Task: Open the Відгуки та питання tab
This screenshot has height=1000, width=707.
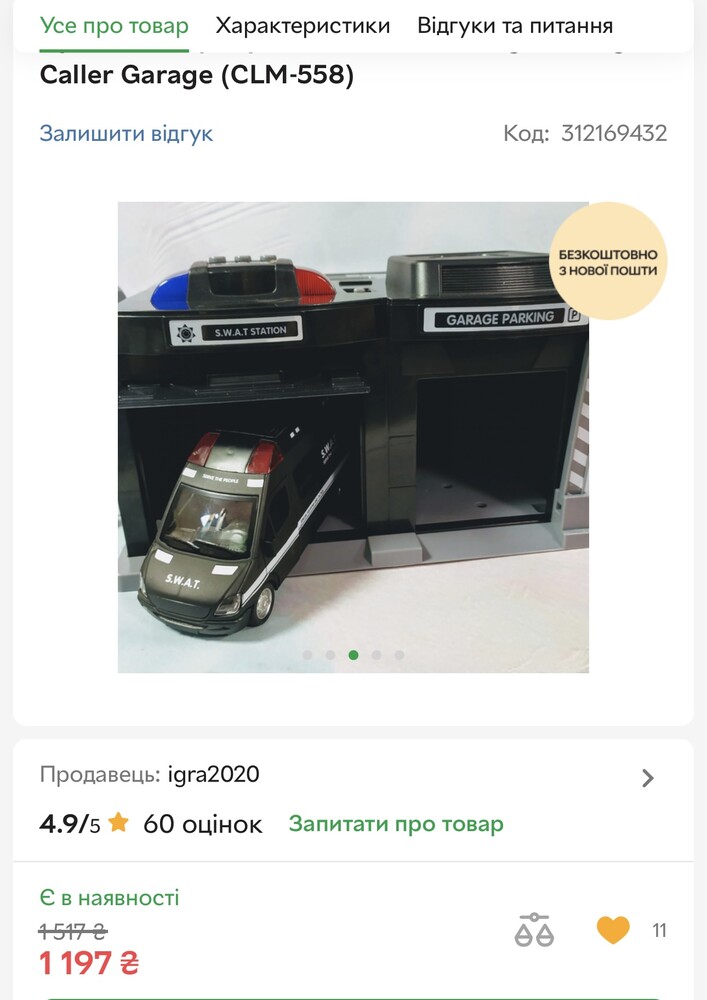Action: coord(515,26)
